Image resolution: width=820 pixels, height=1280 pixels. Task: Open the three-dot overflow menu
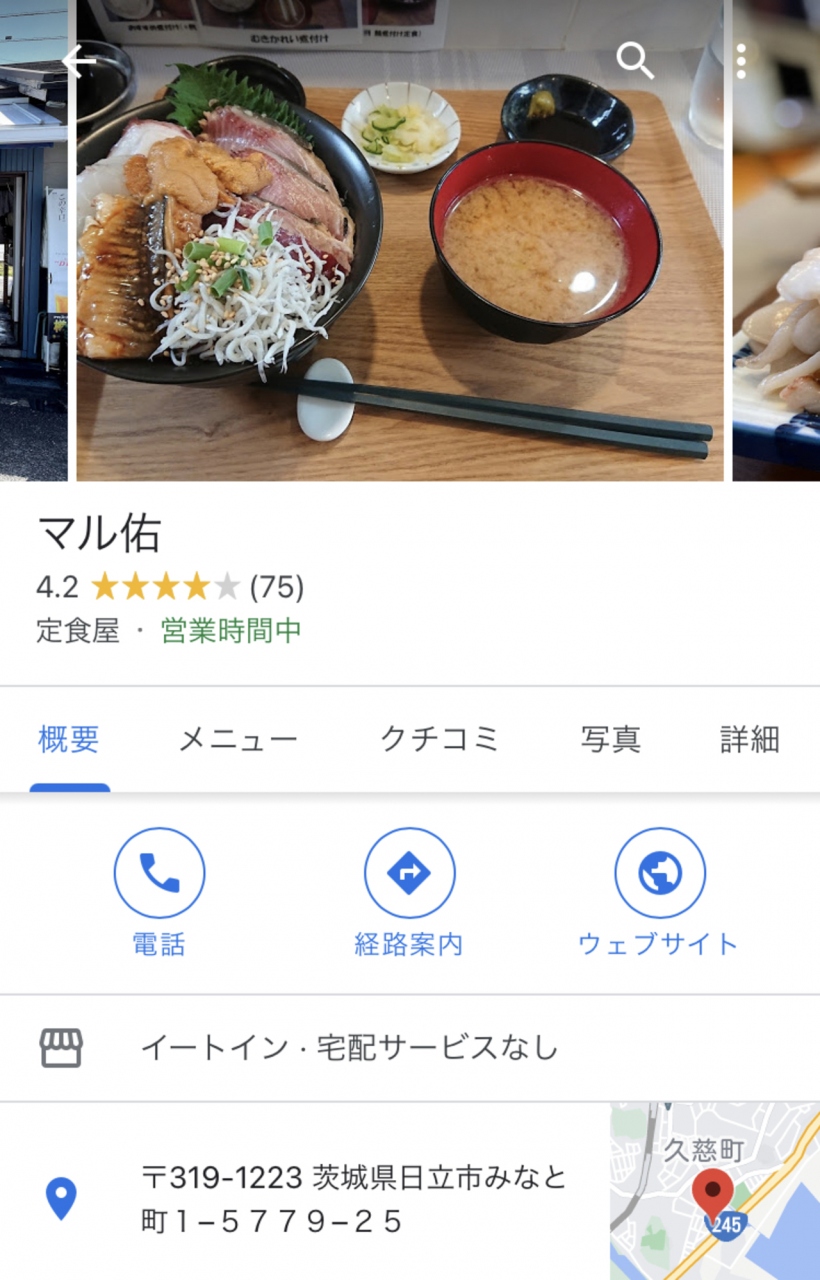tap(741, 61)
